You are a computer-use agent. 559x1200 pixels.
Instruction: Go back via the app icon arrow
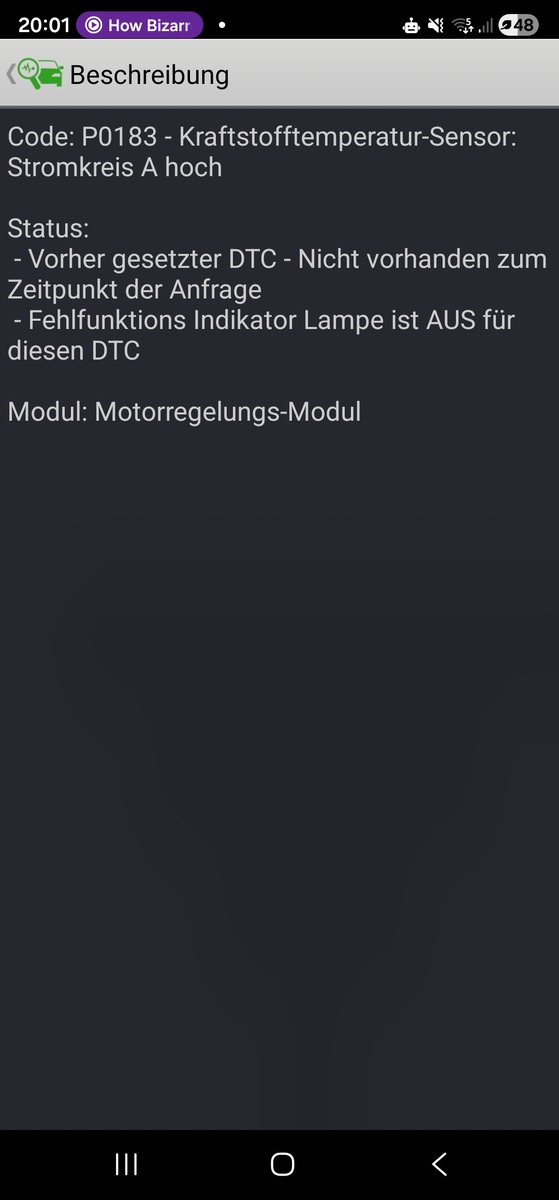click(35, 74)
